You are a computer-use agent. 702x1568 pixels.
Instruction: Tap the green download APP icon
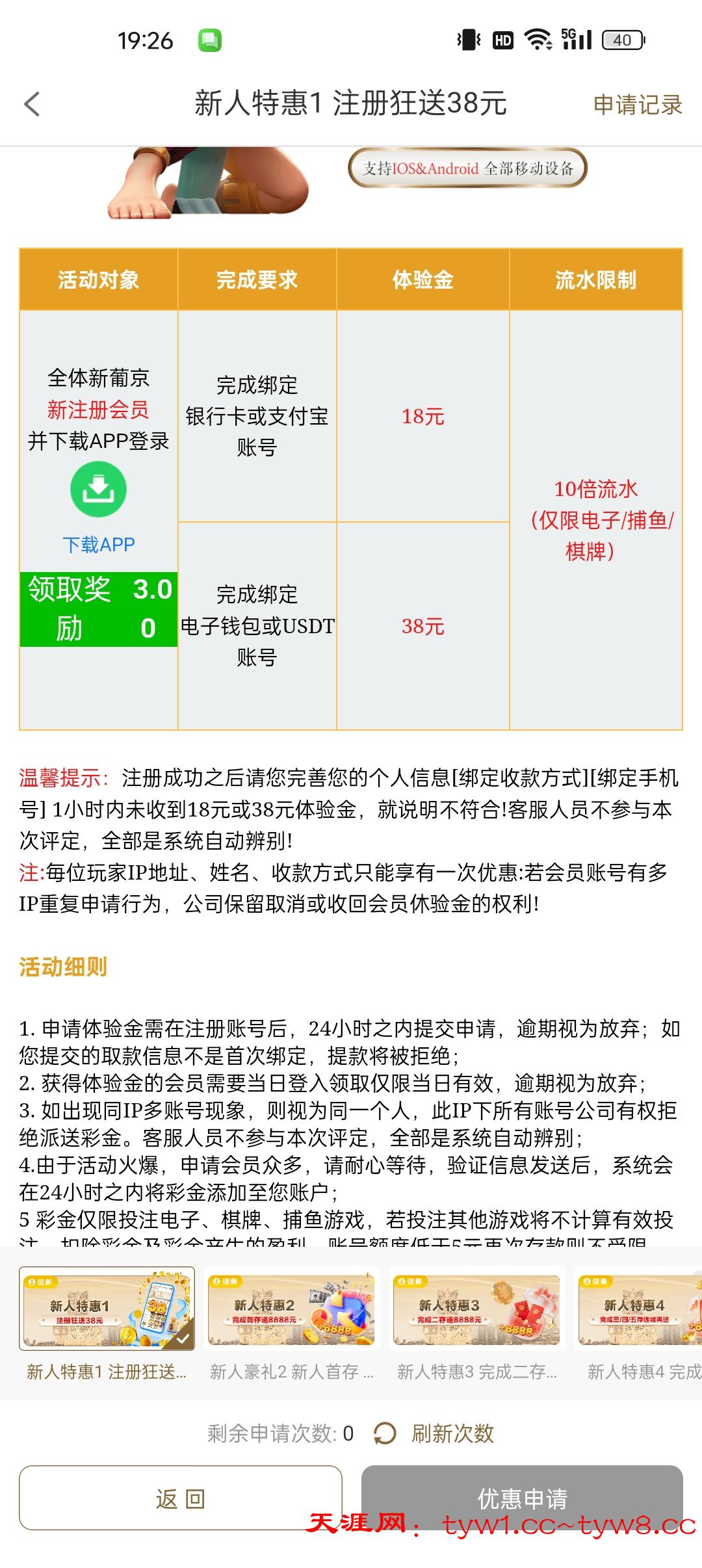[98, 490]
